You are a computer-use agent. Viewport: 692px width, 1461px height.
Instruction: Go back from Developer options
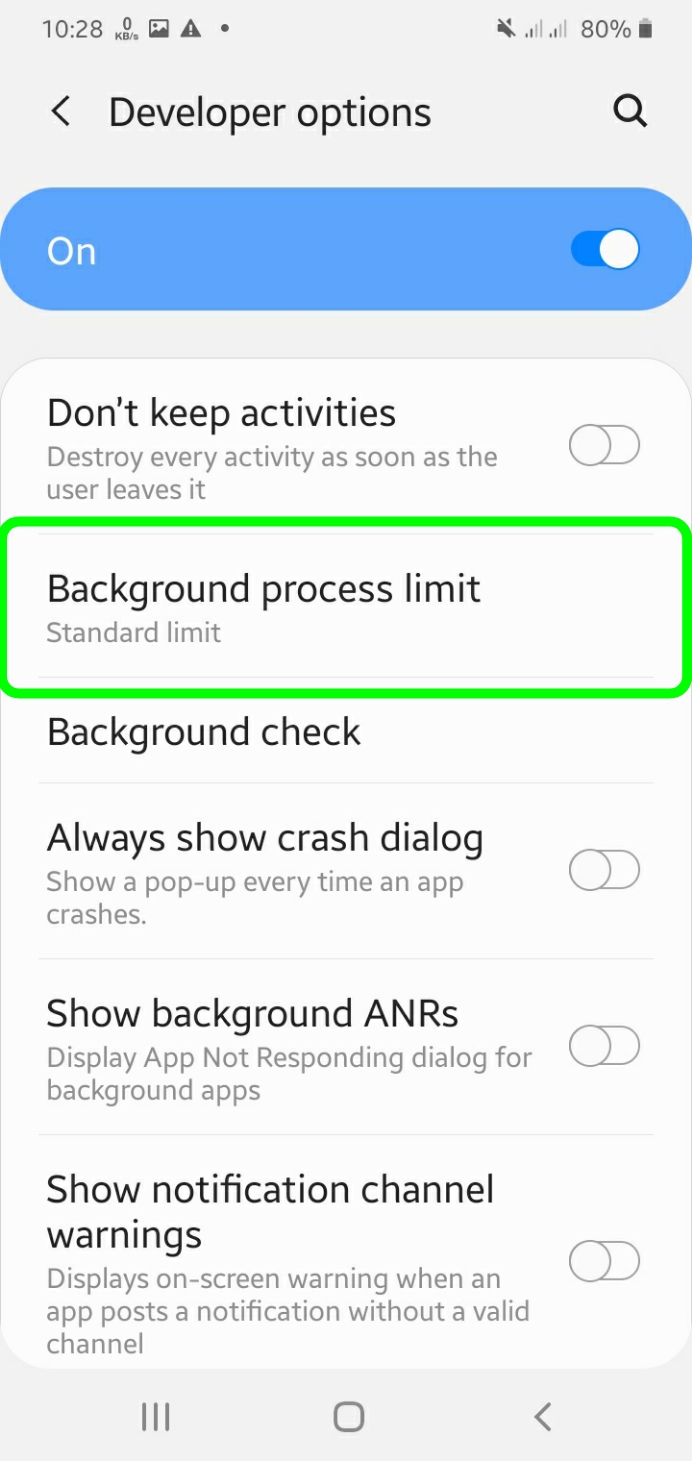coord(61,112)
